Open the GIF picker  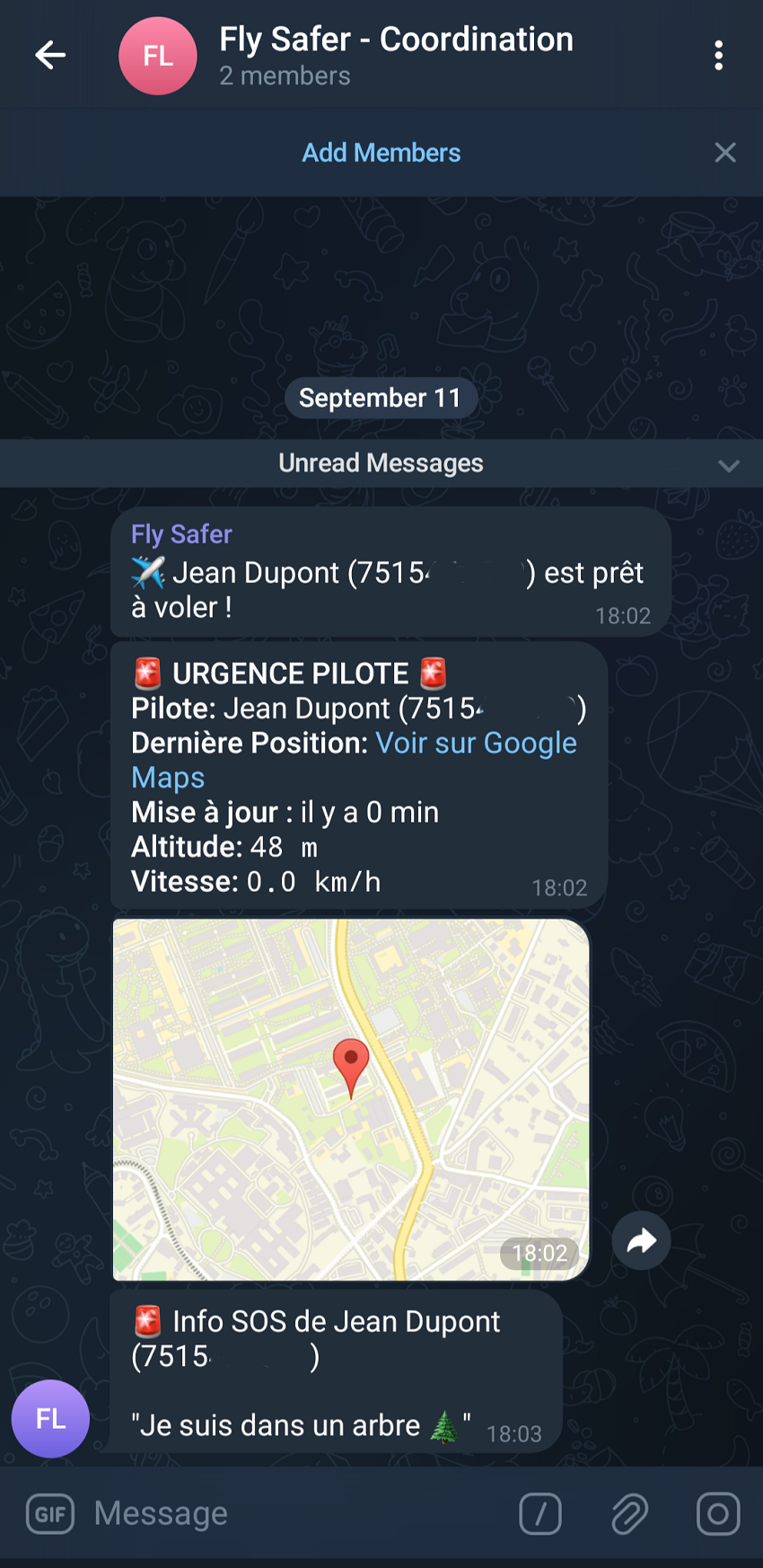pyautogui.click(x=49, y=1513)
